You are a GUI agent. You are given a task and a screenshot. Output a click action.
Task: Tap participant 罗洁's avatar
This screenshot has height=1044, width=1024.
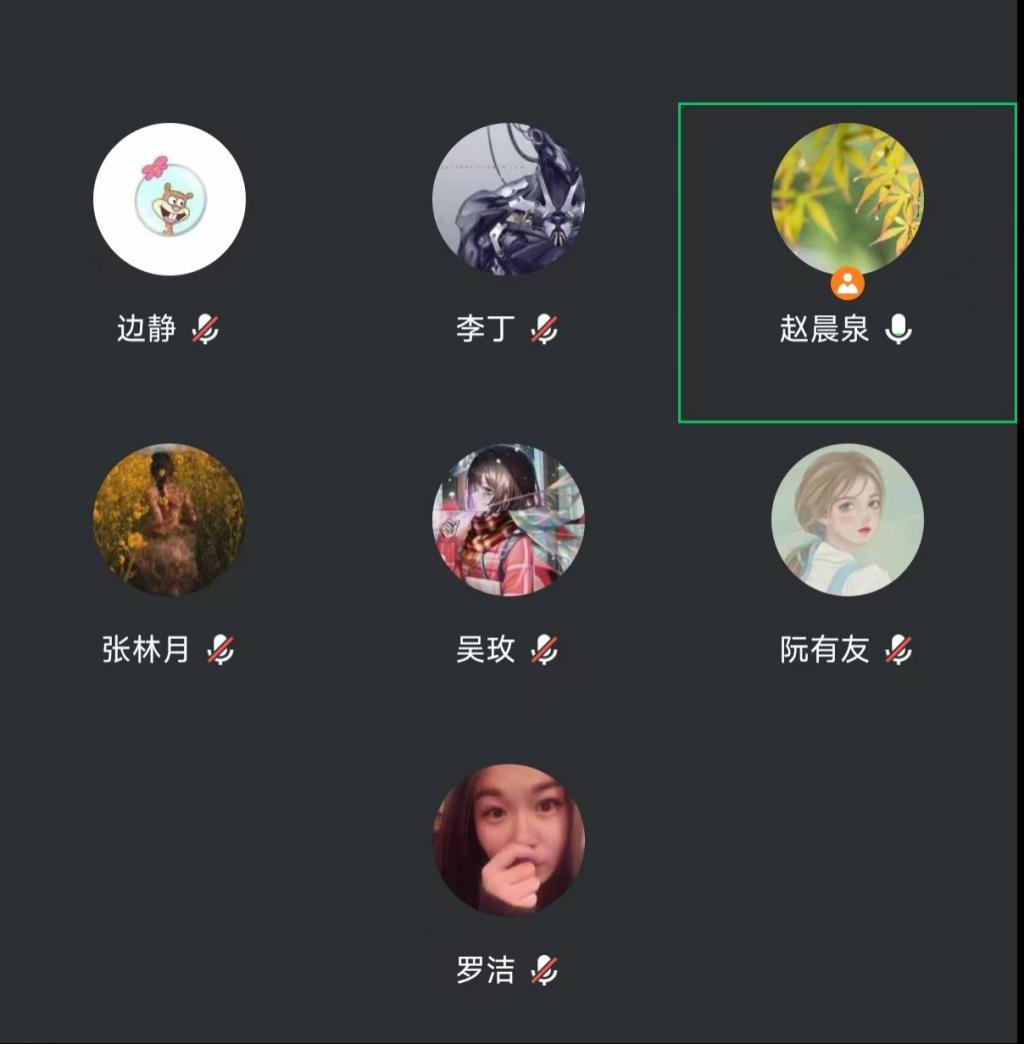pyautogui.click(x=508, y=840)
